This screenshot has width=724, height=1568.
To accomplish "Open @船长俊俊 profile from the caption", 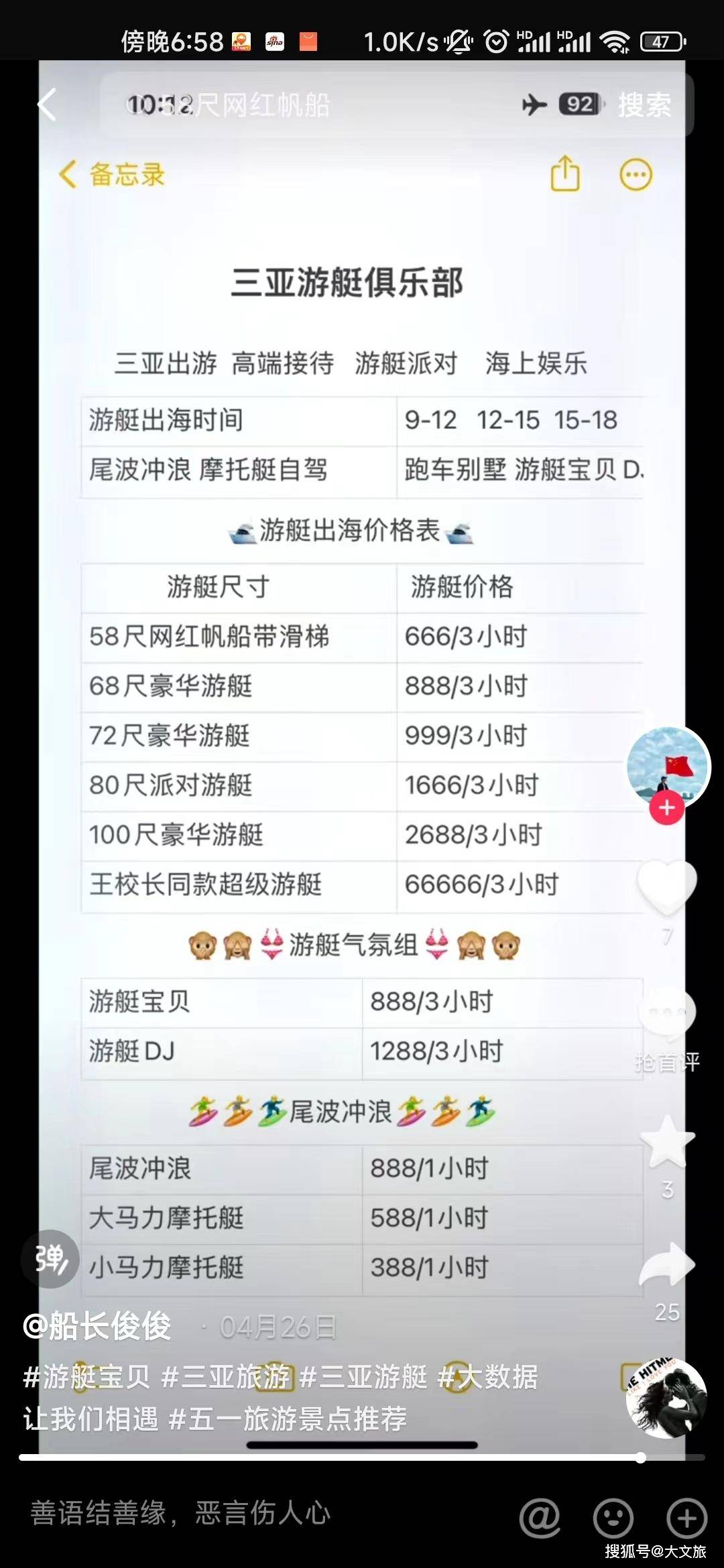I will (97, 1326).
